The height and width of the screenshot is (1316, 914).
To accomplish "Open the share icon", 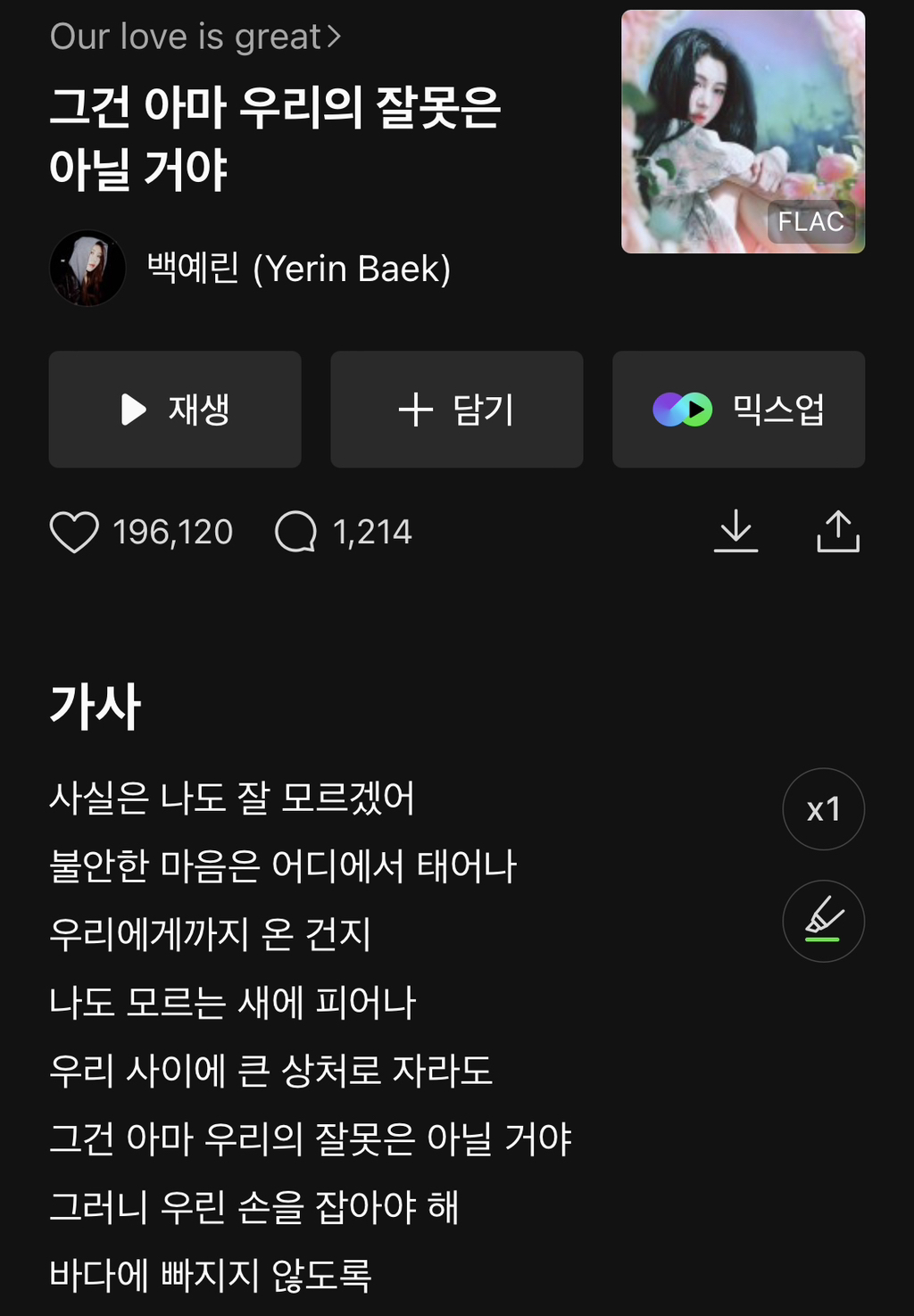I will point(837,532).
